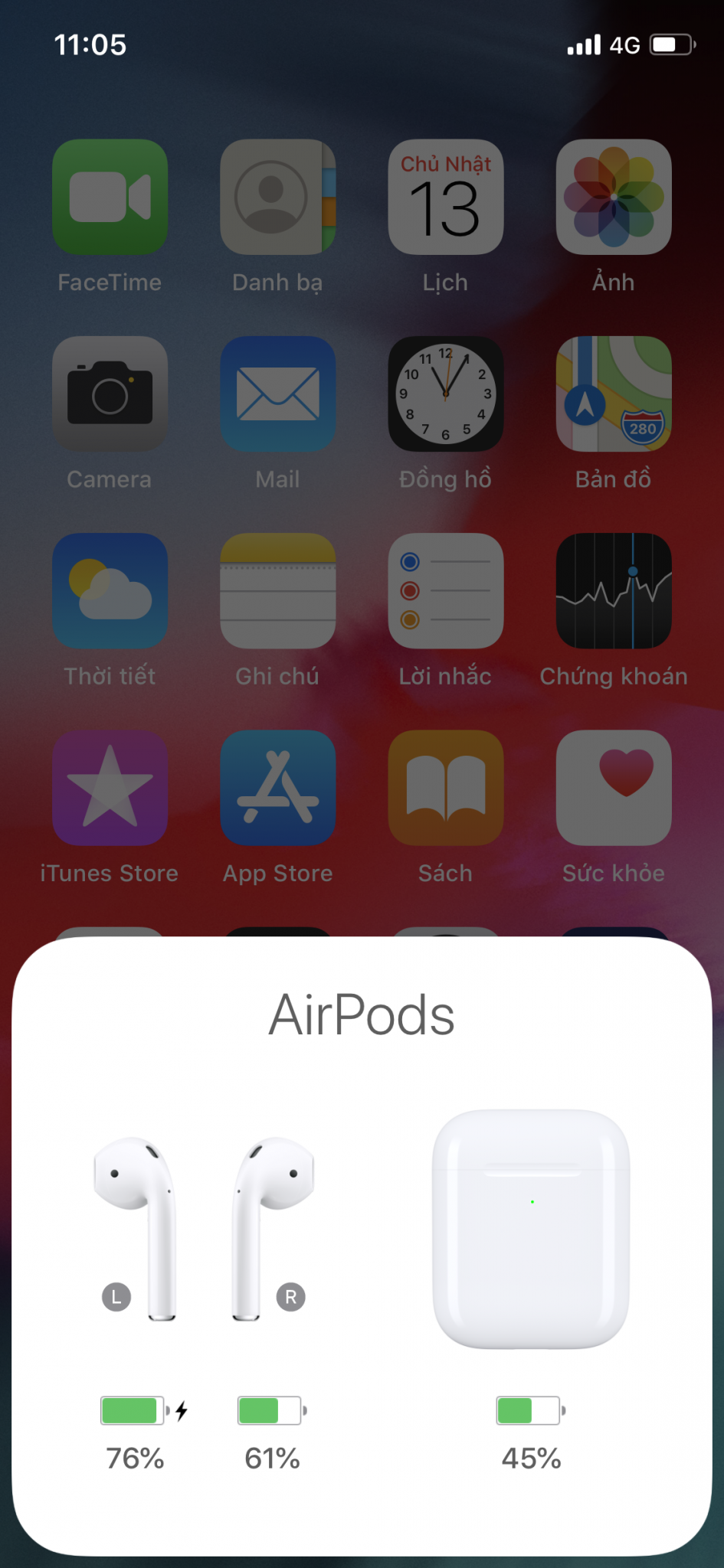This screenshot has width=724, height=1568.
Task: Open the Sách books app
Action: pos(445,787)
